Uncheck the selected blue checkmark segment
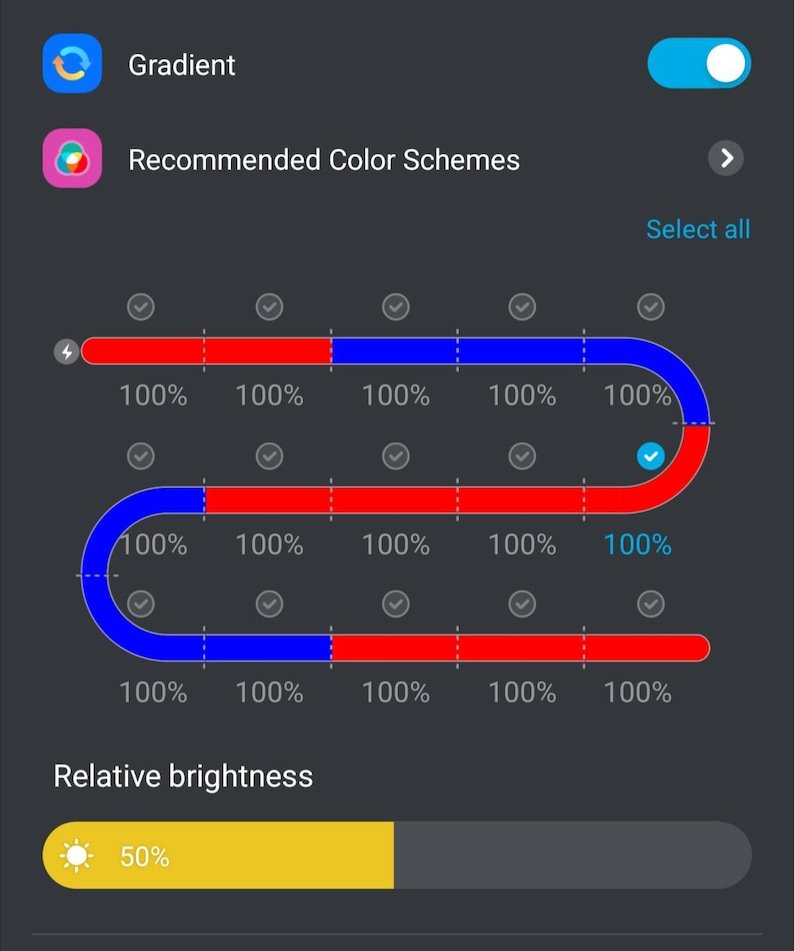Image resolution: width=794 pixels, height=951 pixels. click(x=651, y=457)
